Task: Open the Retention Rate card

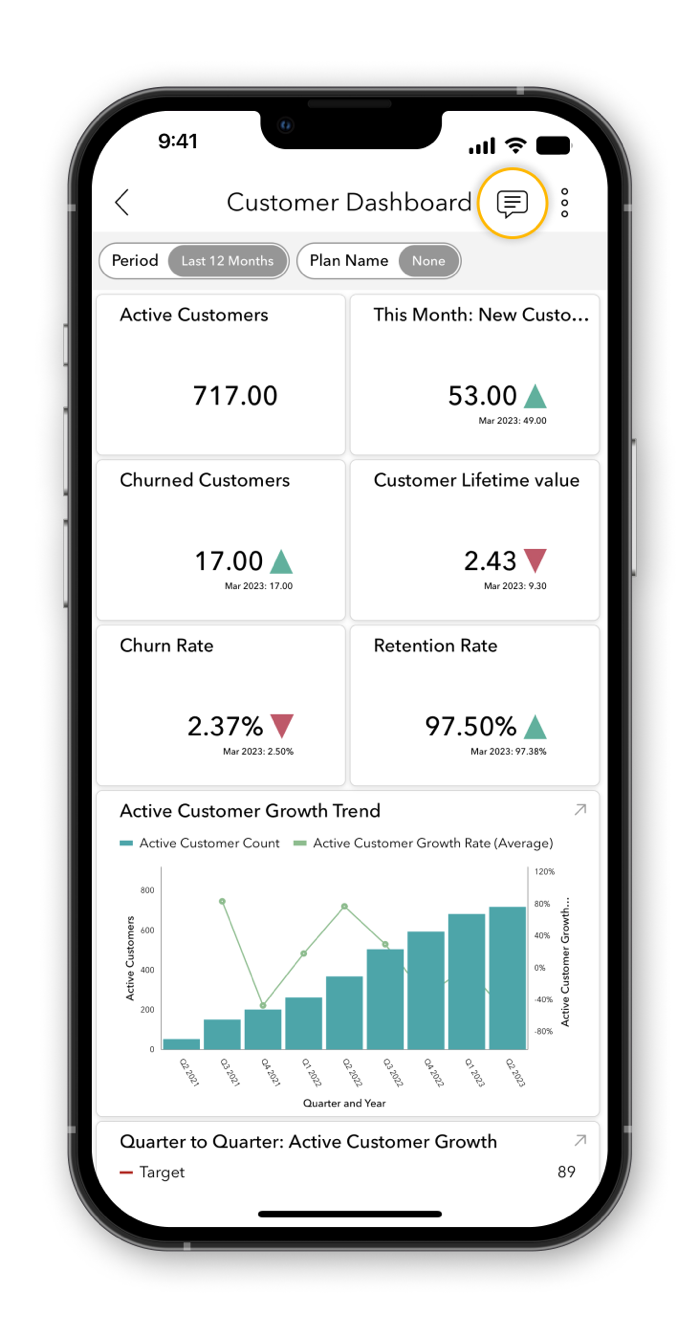Action: click(475, 706)
